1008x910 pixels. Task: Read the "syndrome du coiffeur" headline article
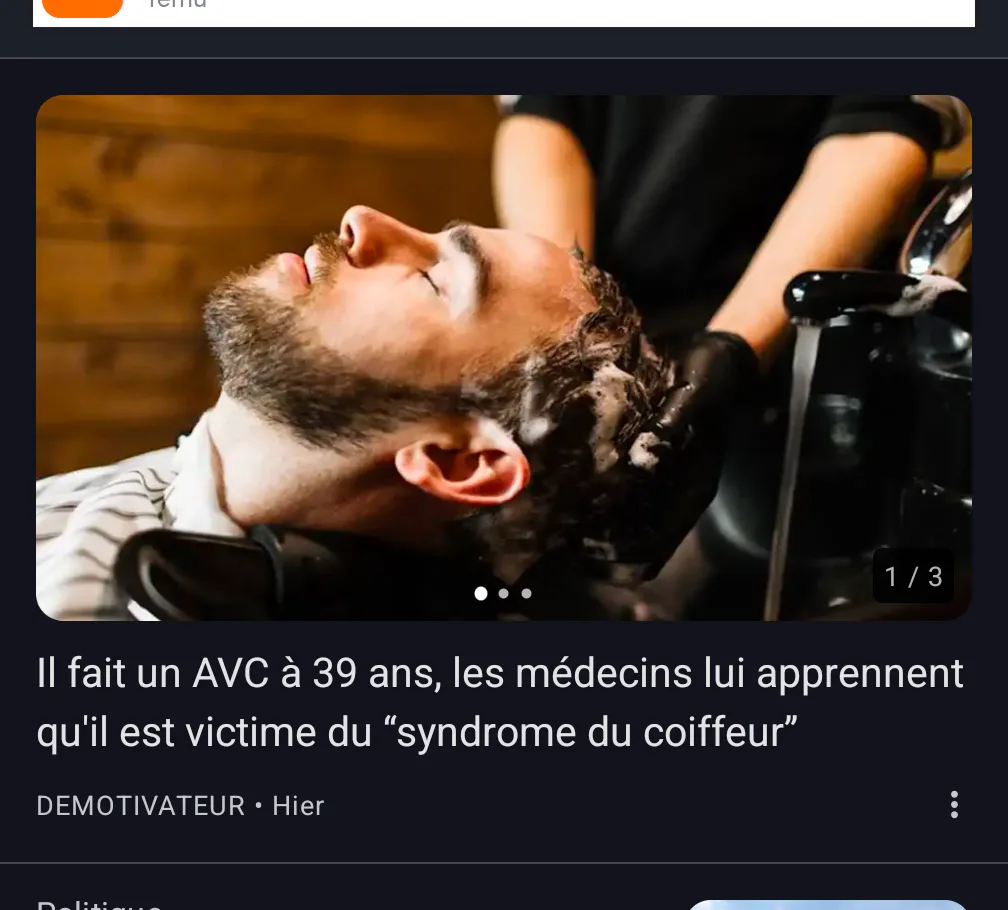pos(500,702)
